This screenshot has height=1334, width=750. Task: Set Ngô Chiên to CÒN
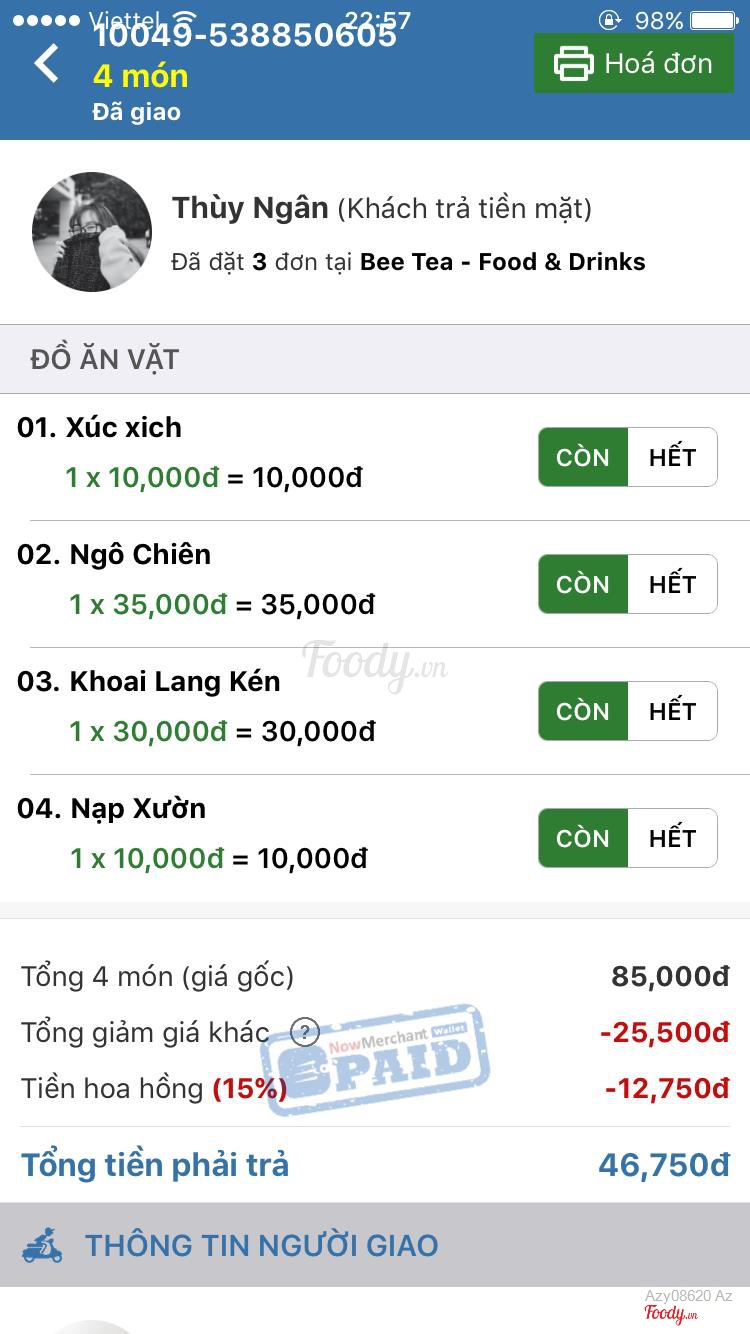tap(583, 584)
